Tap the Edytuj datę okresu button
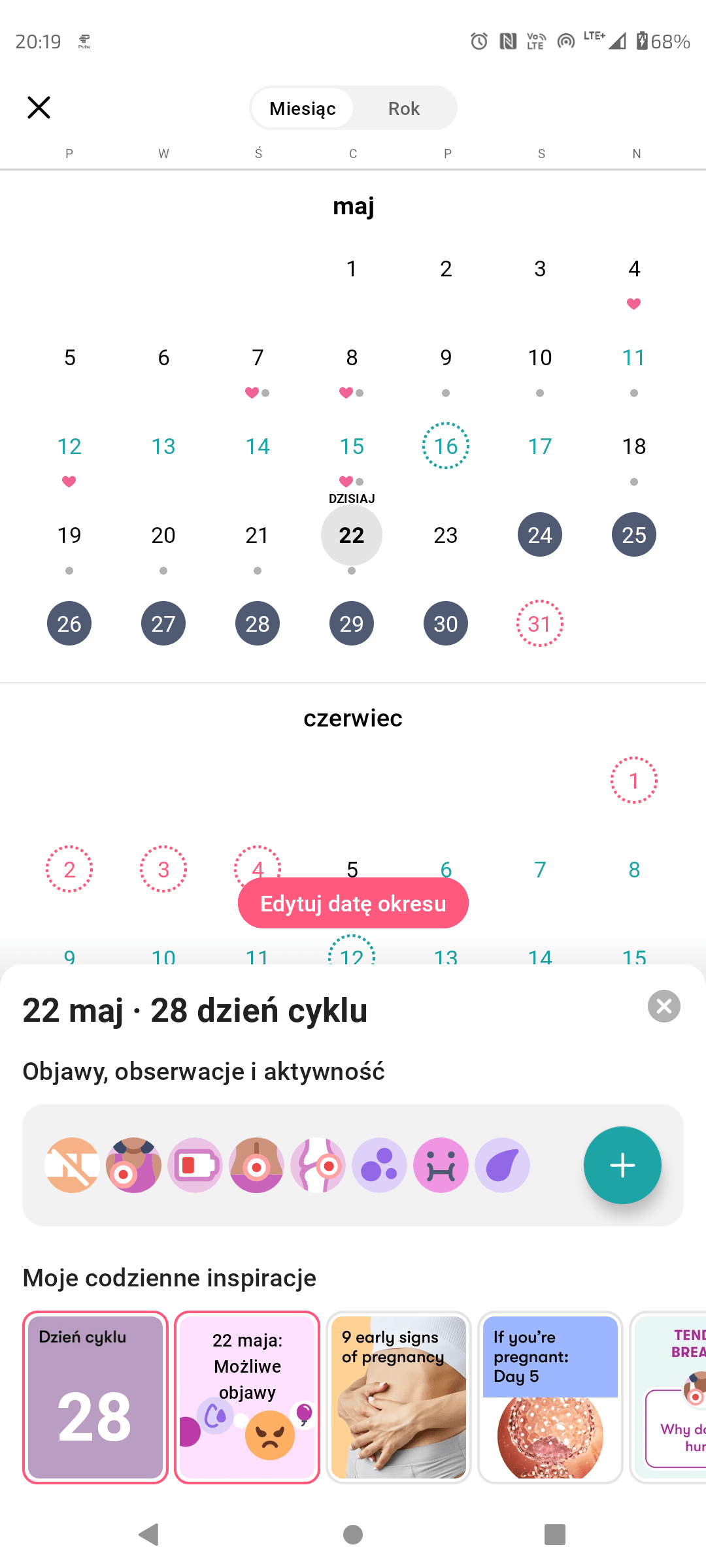The width and height of the screenshot is (706, 1568). 353,904
